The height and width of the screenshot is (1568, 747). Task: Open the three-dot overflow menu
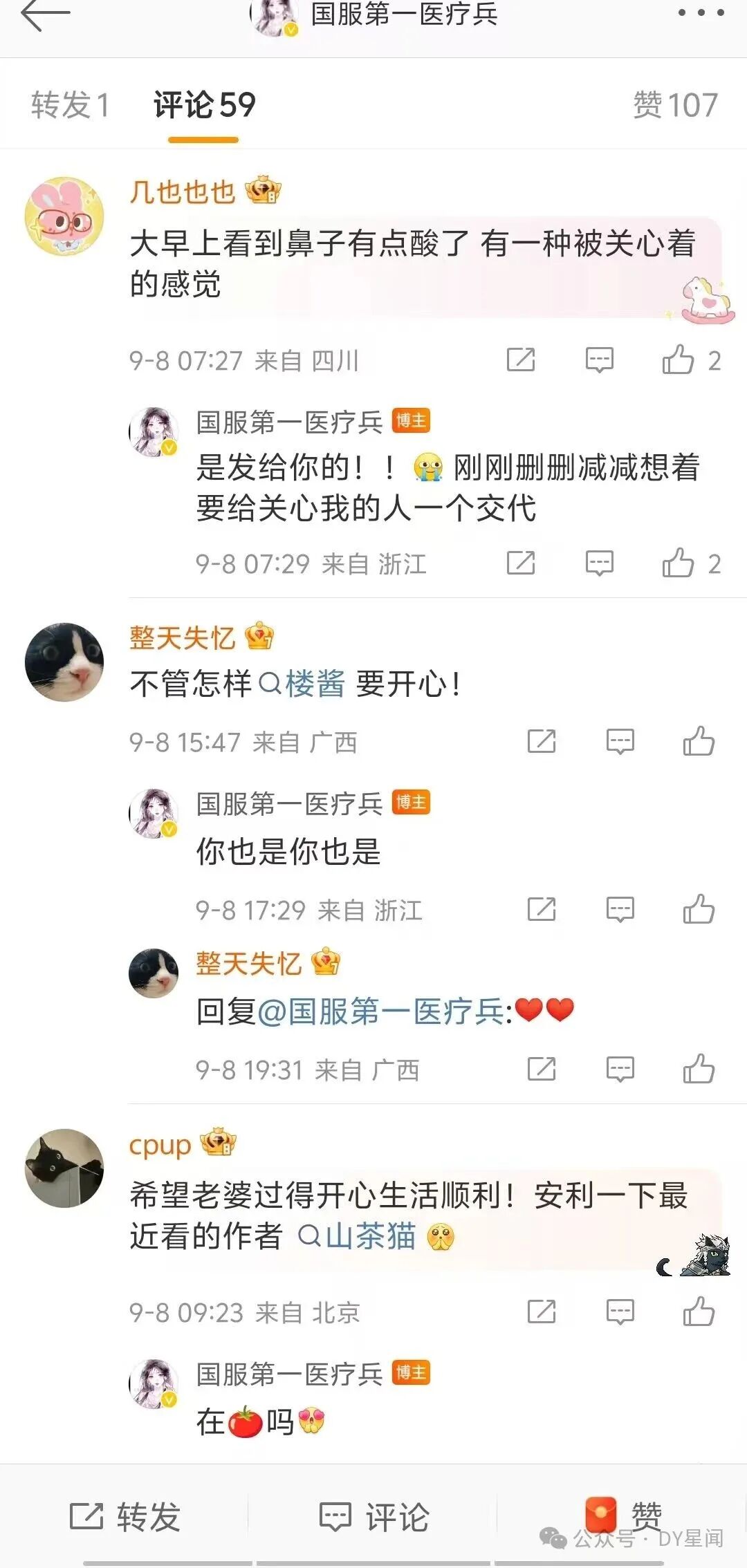(x=701, y=12)
